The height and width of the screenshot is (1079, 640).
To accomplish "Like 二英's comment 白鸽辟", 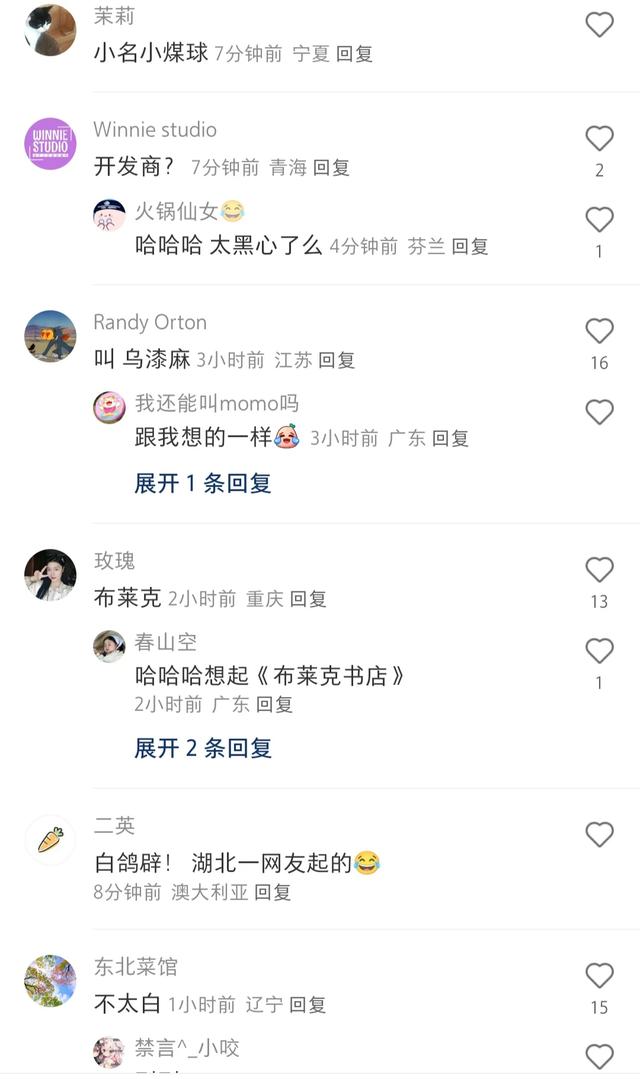I will 599,835.
